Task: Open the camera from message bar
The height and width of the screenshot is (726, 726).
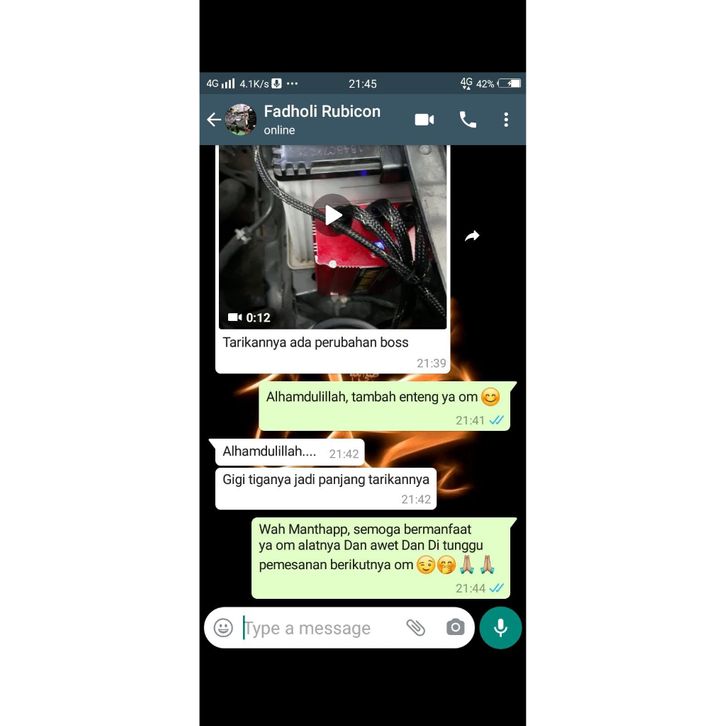Action: pos(455,628)
